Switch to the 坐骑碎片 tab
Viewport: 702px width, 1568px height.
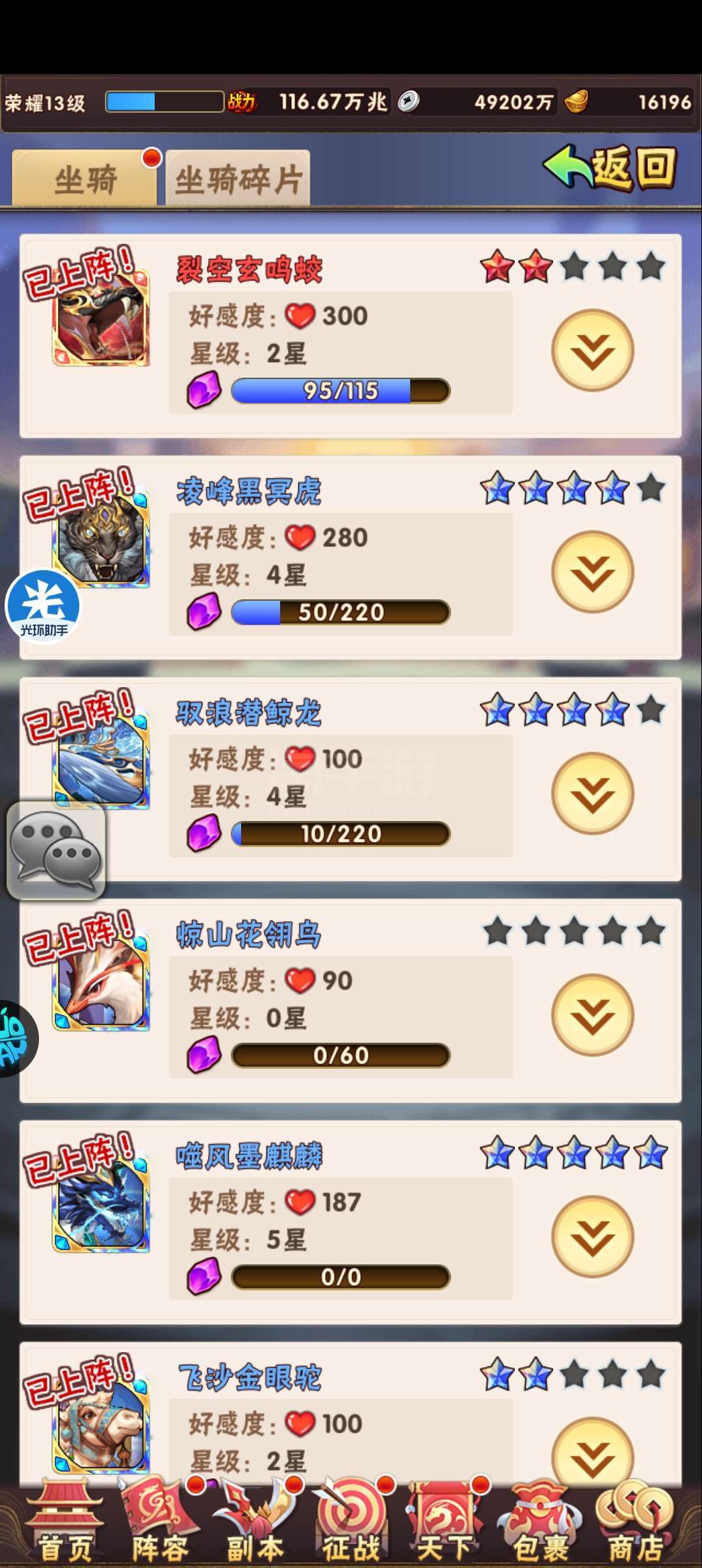pos(238,179)
